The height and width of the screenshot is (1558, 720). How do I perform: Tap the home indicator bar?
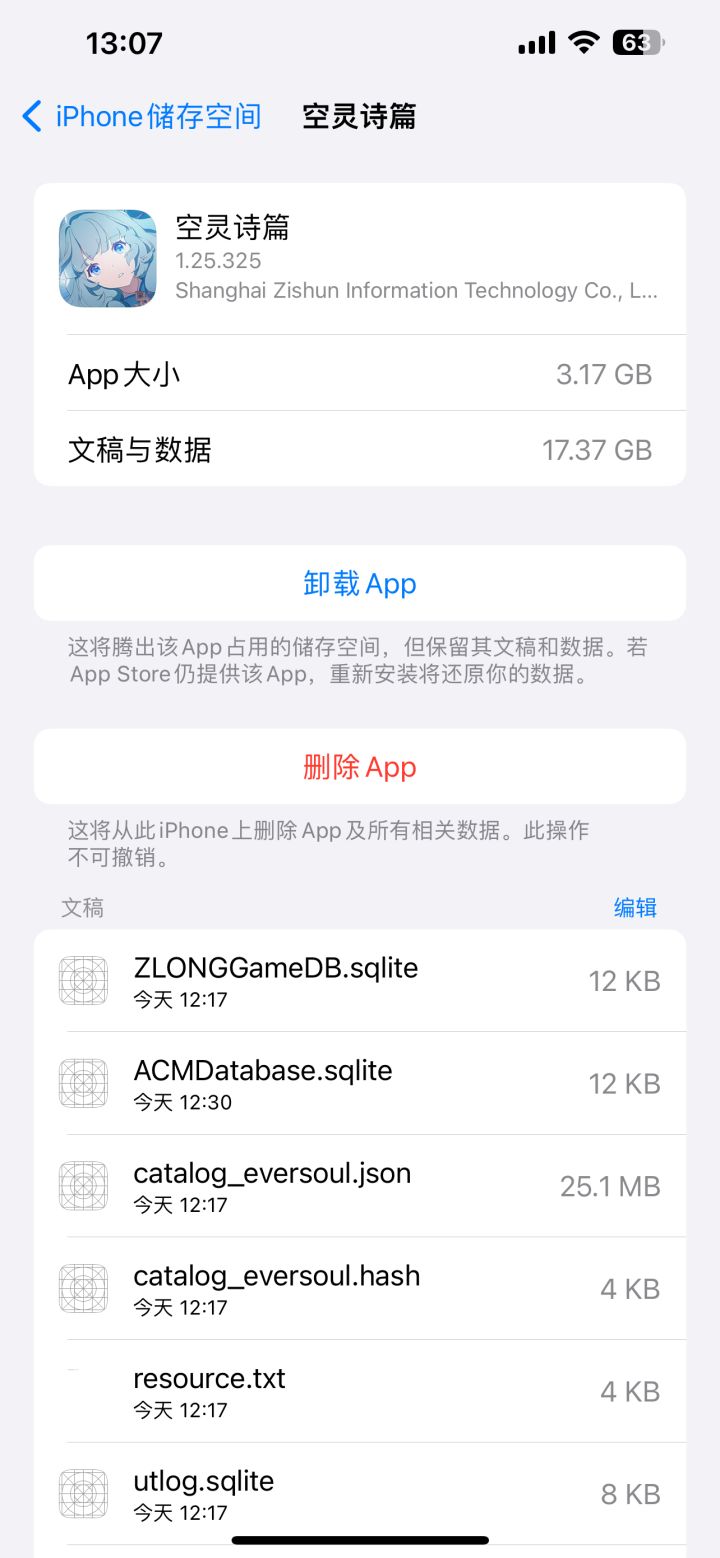pyautogui.click(x=360, y=1541)
